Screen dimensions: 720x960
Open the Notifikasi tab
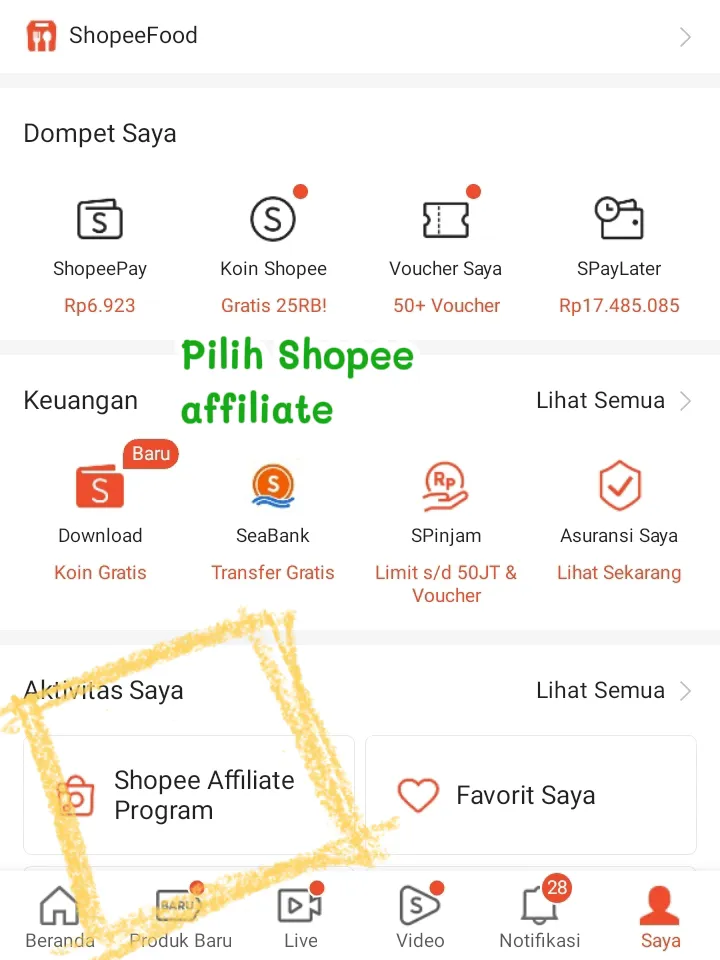tap(540, 918)
